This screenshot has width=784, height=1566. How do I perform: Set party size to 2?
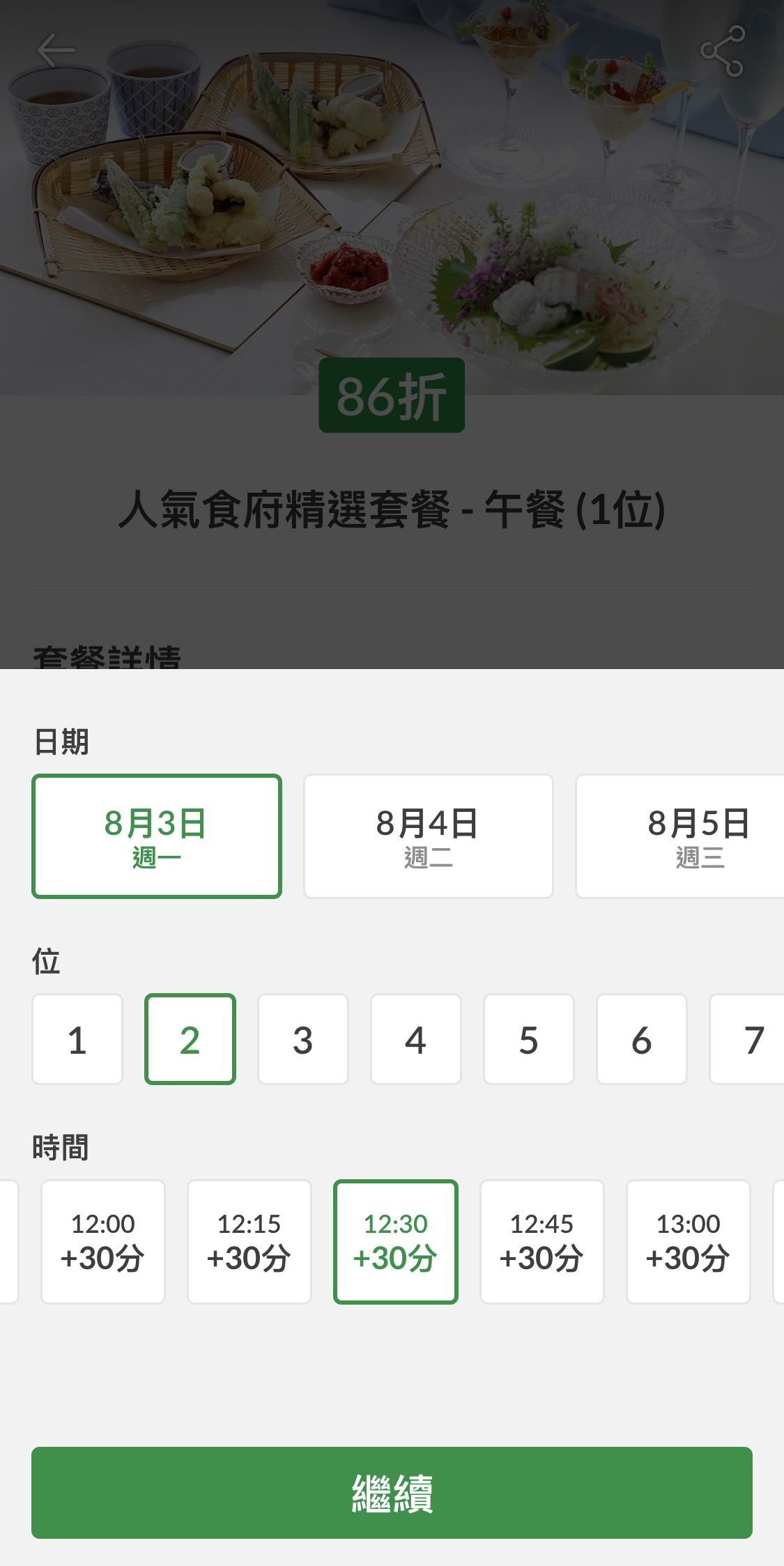coord(190,1039)
